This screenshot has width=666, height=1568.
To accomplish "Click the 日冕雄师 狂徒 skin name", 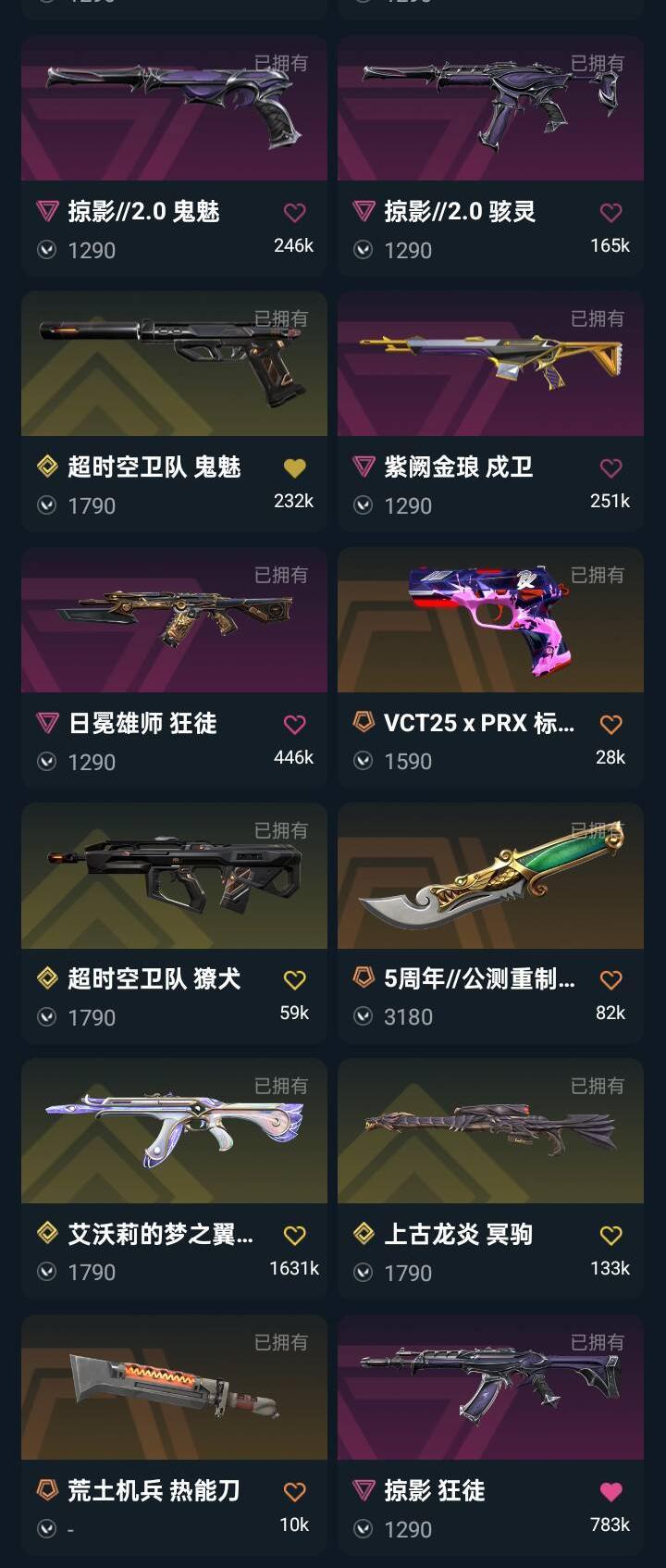I will 143,723.
